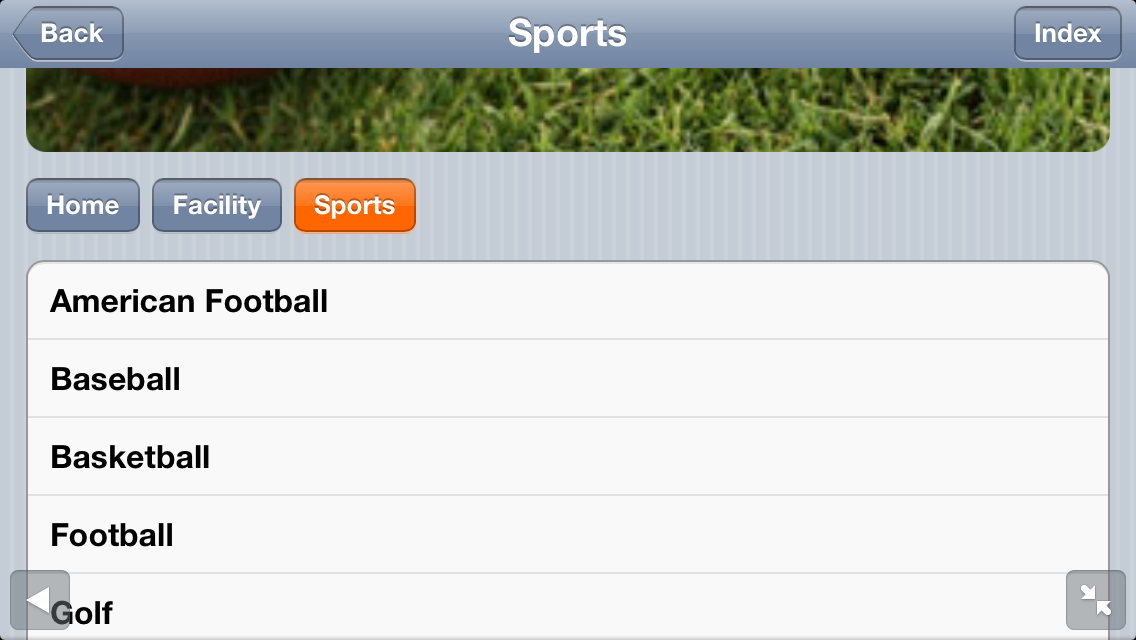Select the Football row
Viewport: 1136px width, 640px height.
(567, 535)
